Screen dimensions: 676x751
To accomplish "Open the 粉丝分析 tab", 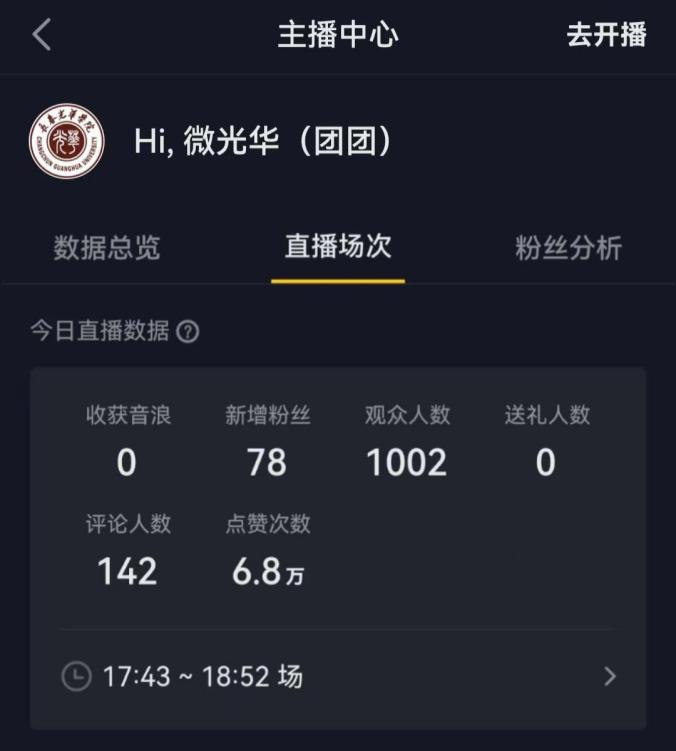I will (x=568, y=248).
